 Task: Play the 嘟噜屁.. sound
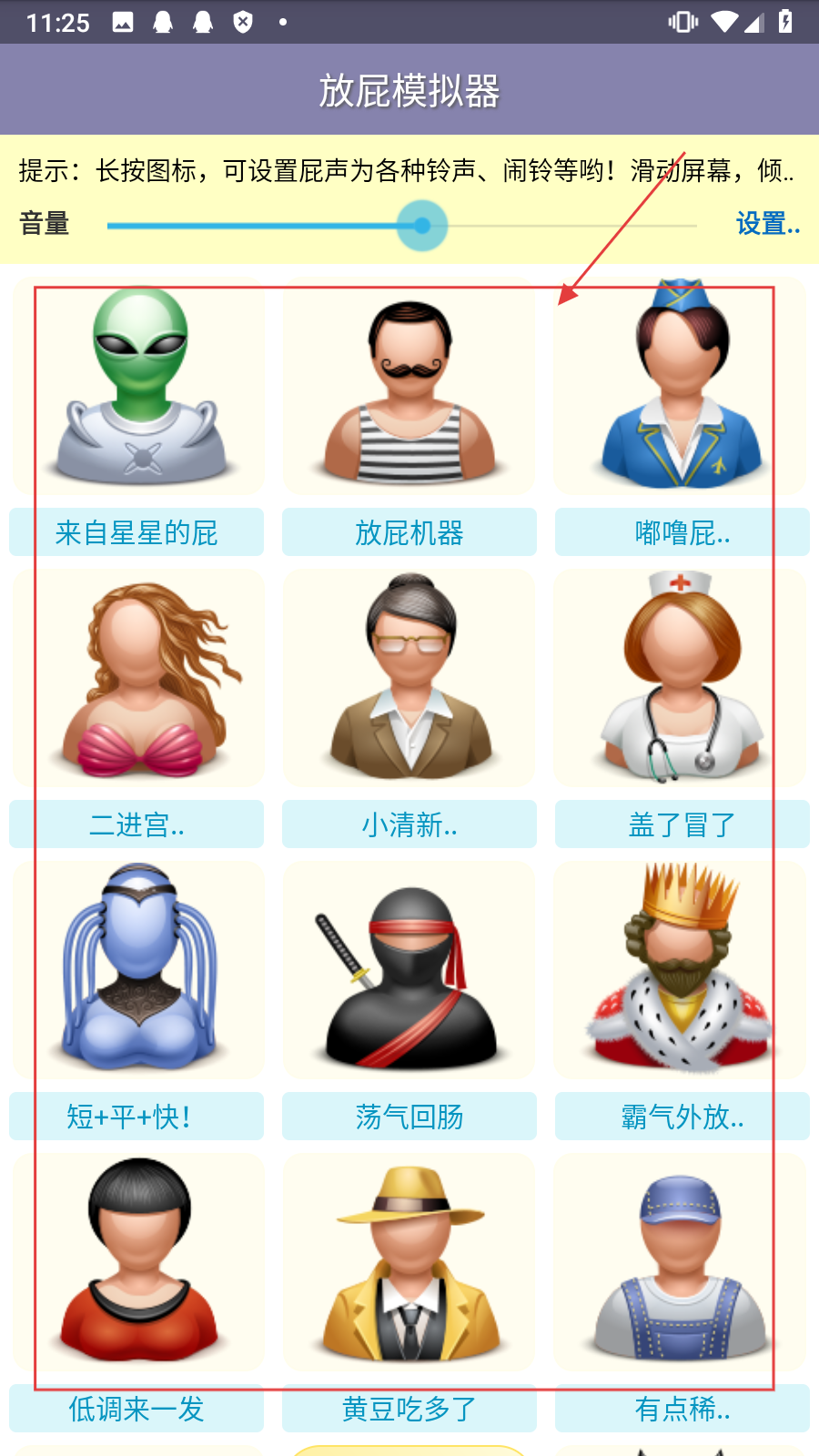click(682, 532)
